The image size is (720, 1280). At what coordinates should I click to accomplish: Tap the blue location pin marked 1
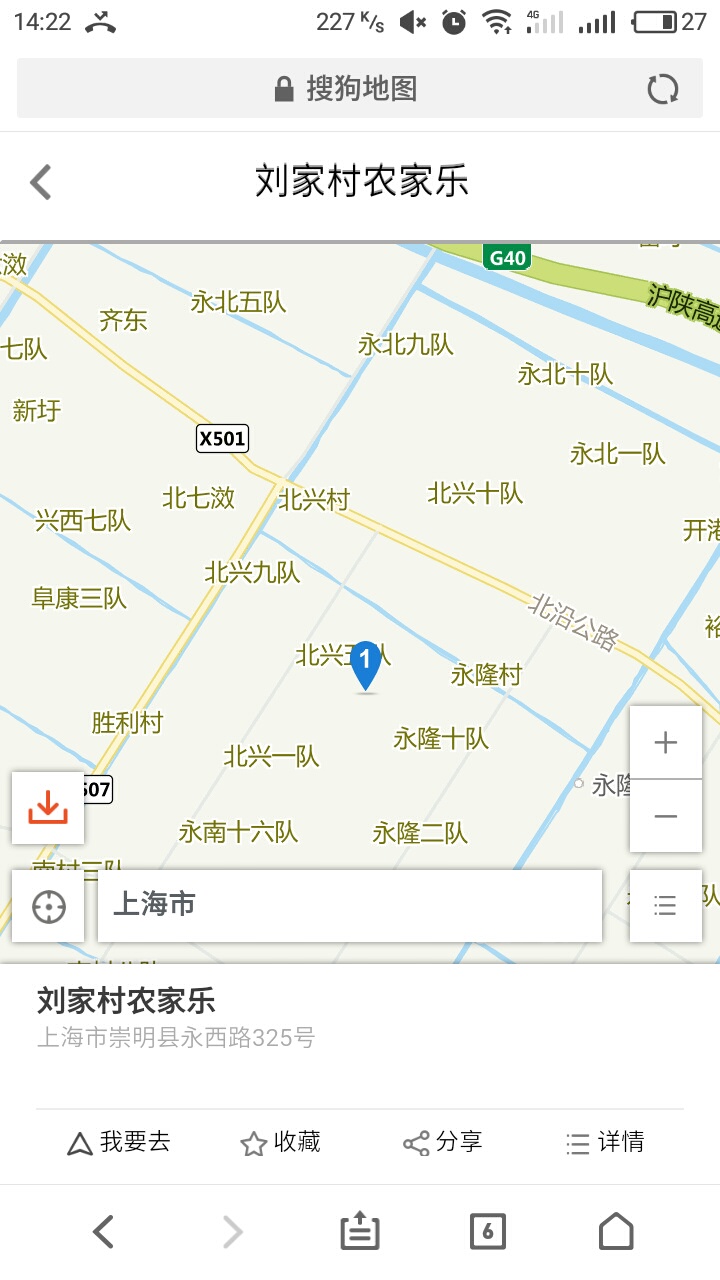[x=366, y=665]
